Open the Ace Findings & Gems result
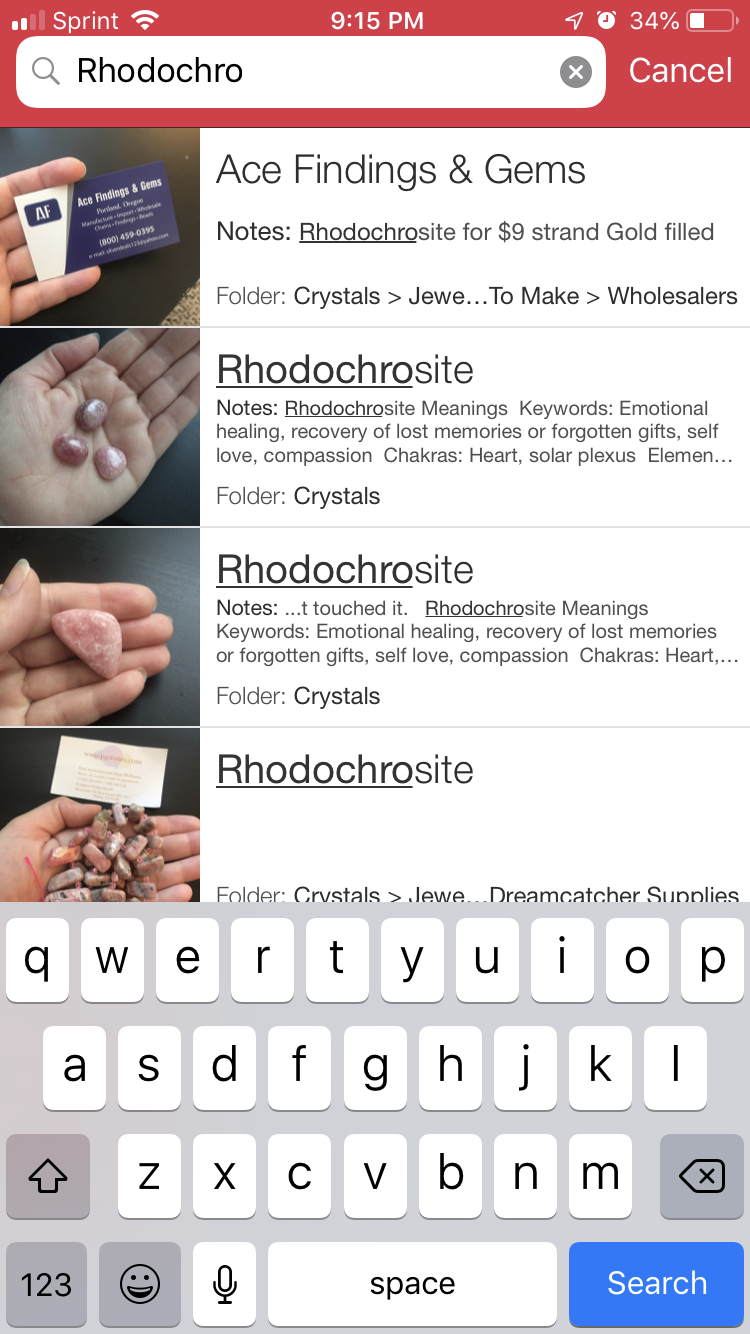The image size is (750, 1334). click(x=375, y=227)
